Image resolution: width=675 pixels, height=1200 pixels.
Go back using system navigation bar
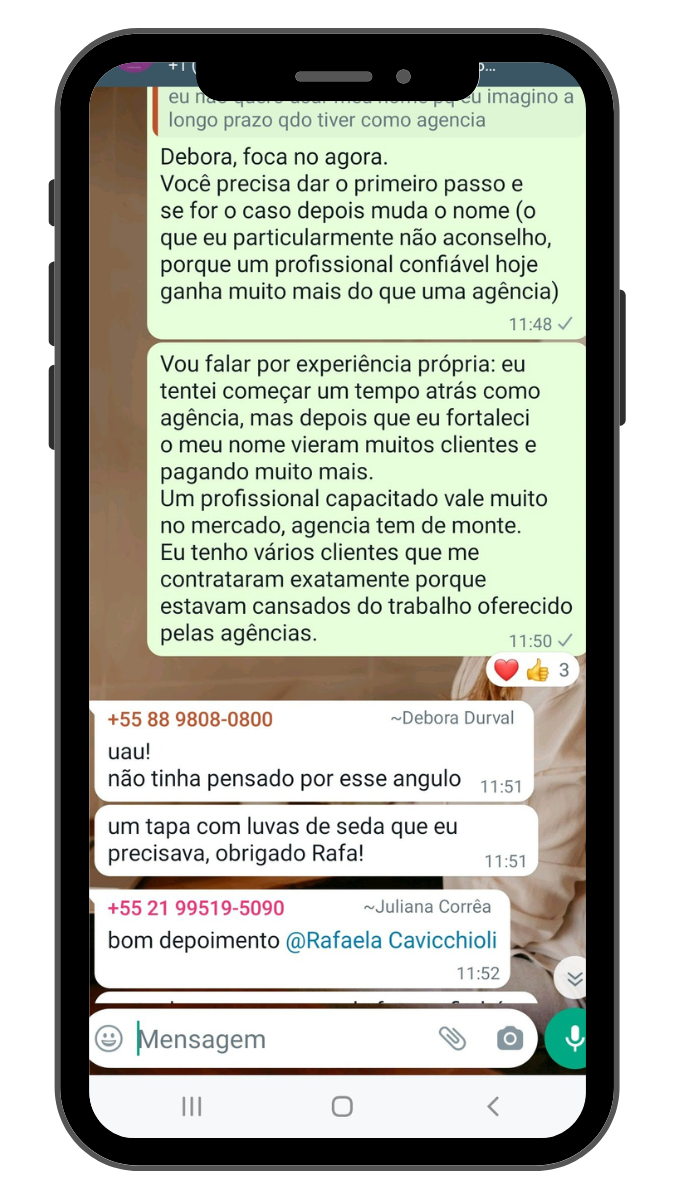[x=492, y=1106]
